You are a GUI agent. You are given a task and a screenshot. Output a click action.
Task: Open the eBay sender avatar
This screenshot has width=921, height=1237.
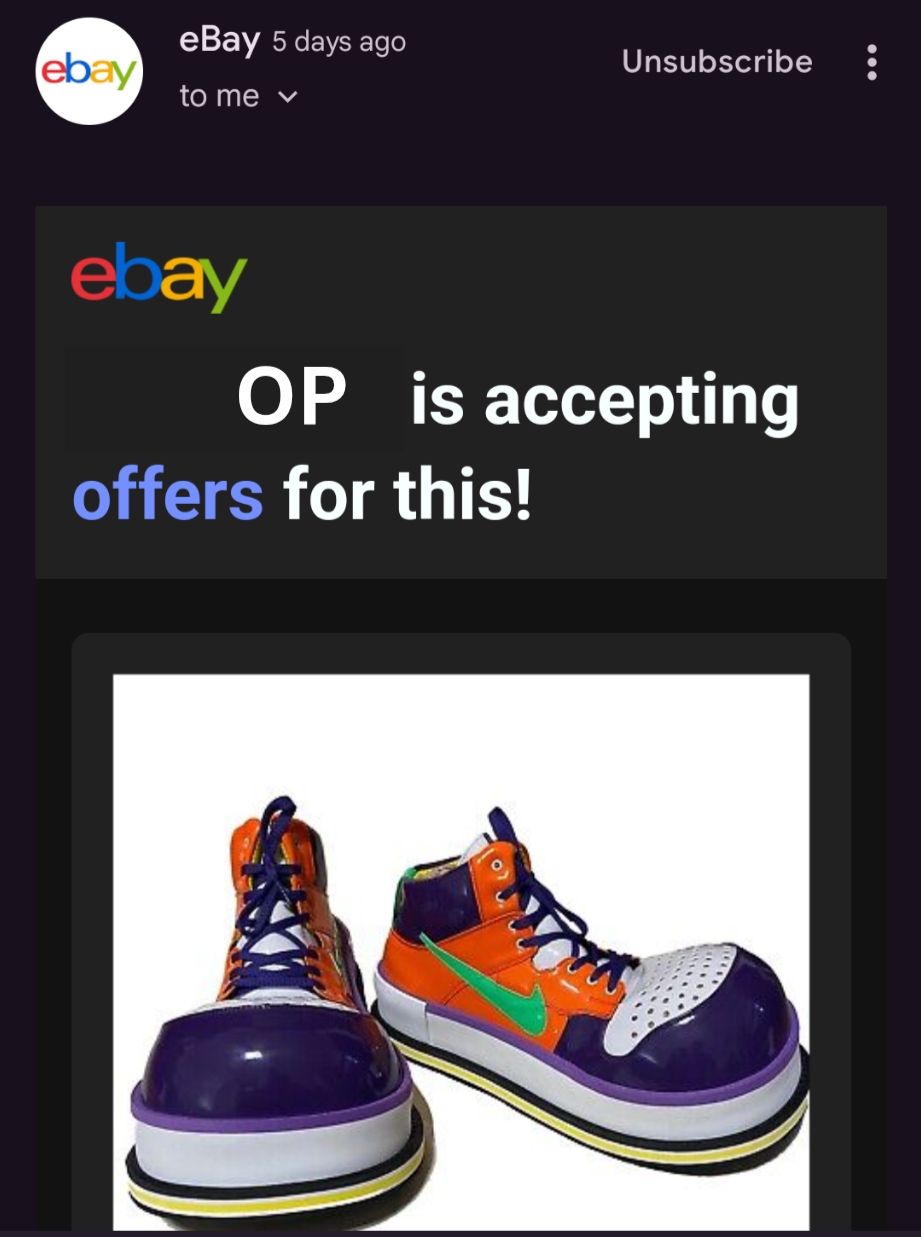click(89, 71)
